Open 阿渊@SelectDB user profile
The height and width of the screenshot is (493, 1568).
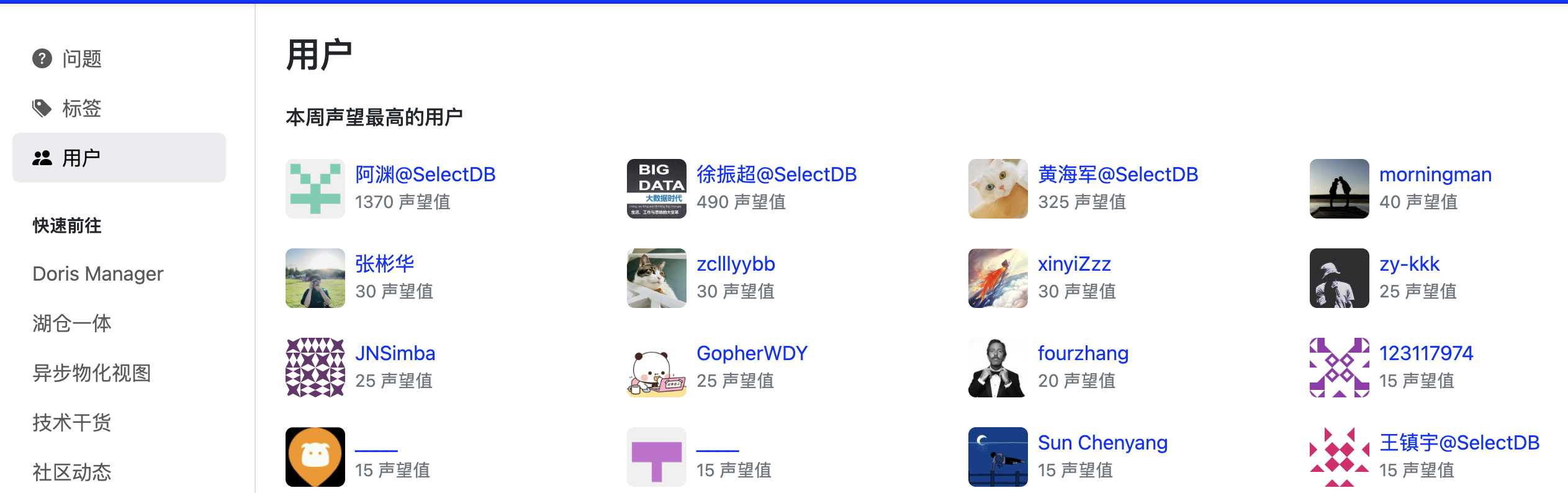[x=425, y=174]
